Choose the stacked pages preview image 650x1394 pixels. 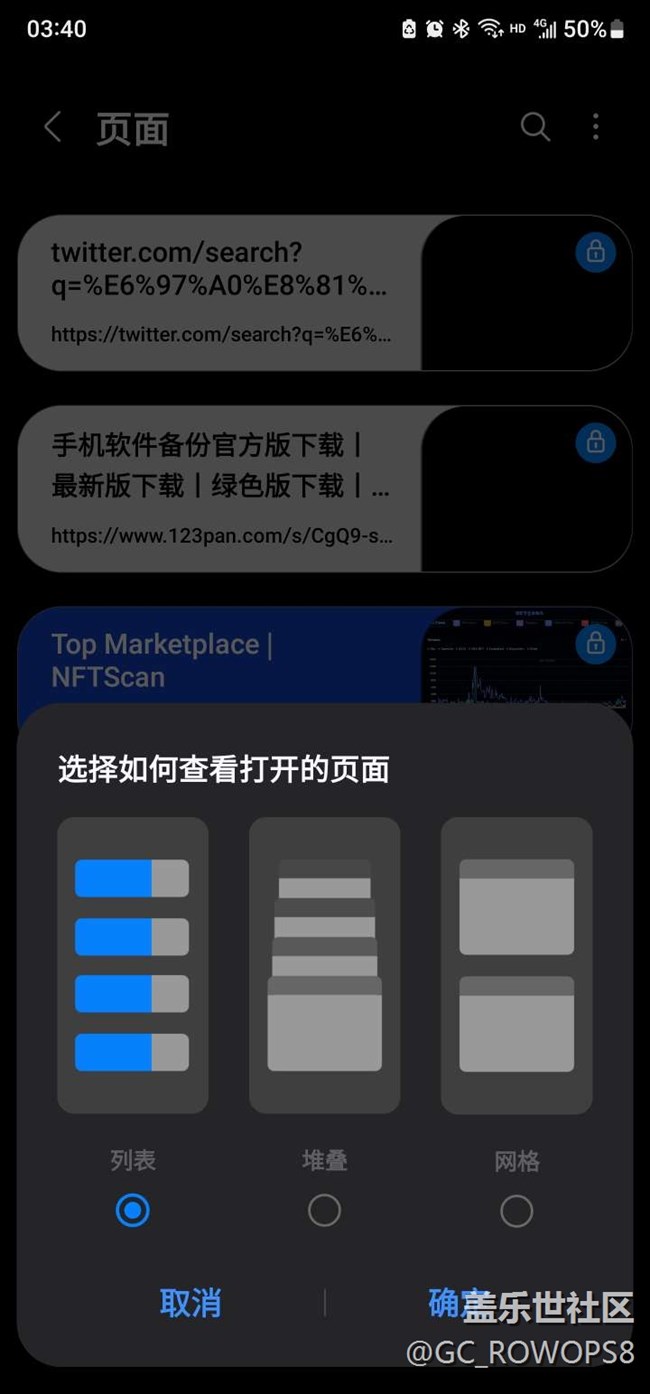click(x=324, y=965)
